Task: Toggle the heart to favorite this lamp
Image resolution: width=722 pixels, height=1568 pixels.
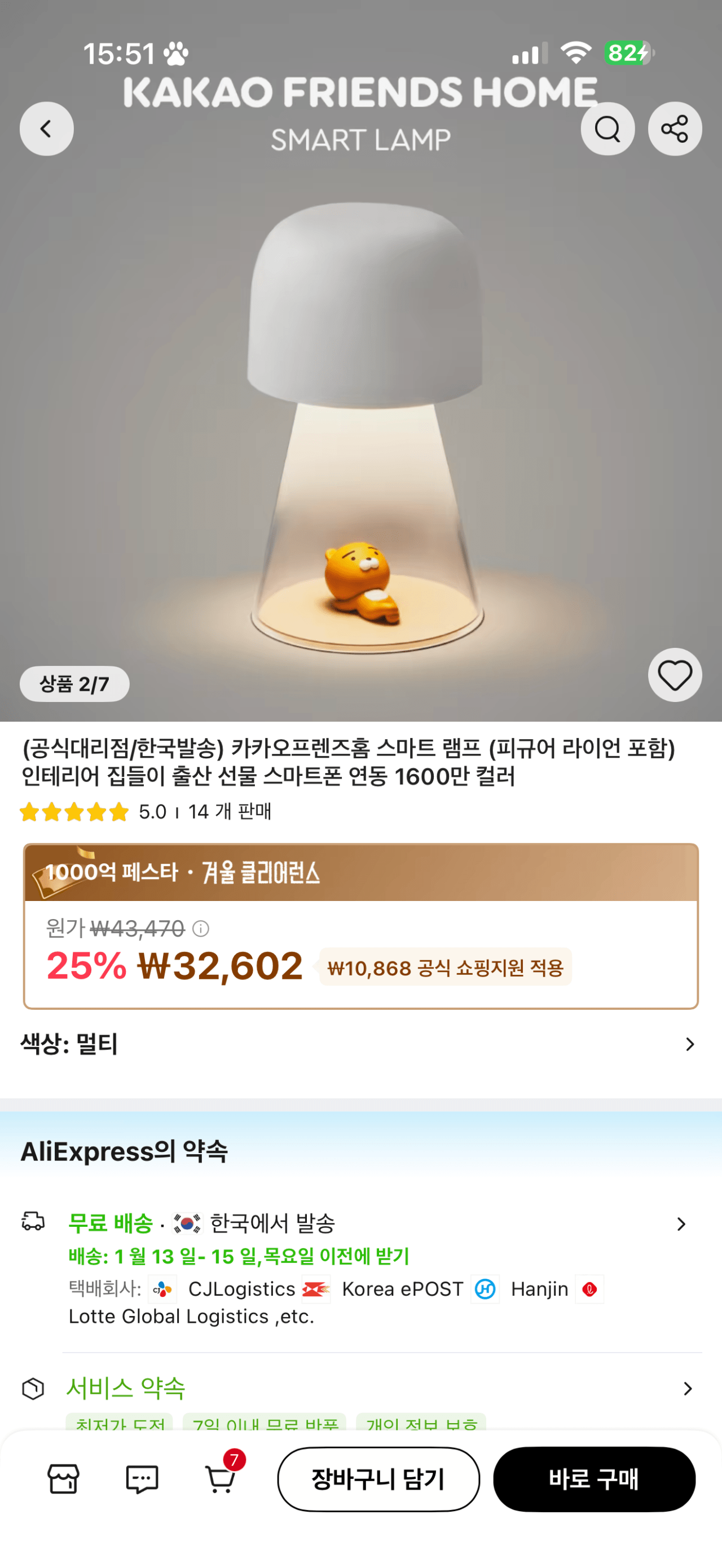Action: 675,675
